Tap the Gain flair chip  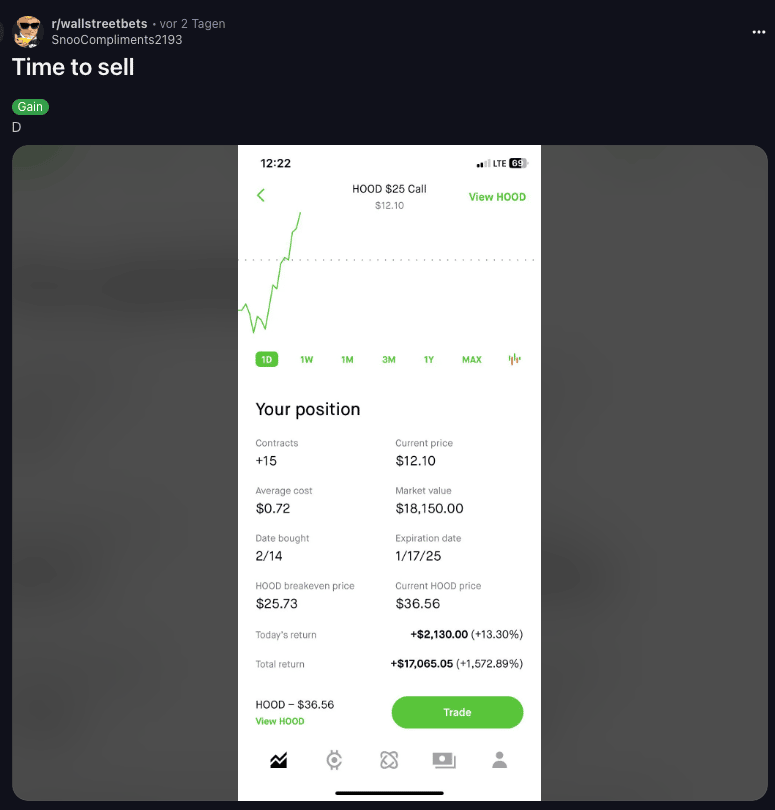pyautogui.click(x=30, y=107)
